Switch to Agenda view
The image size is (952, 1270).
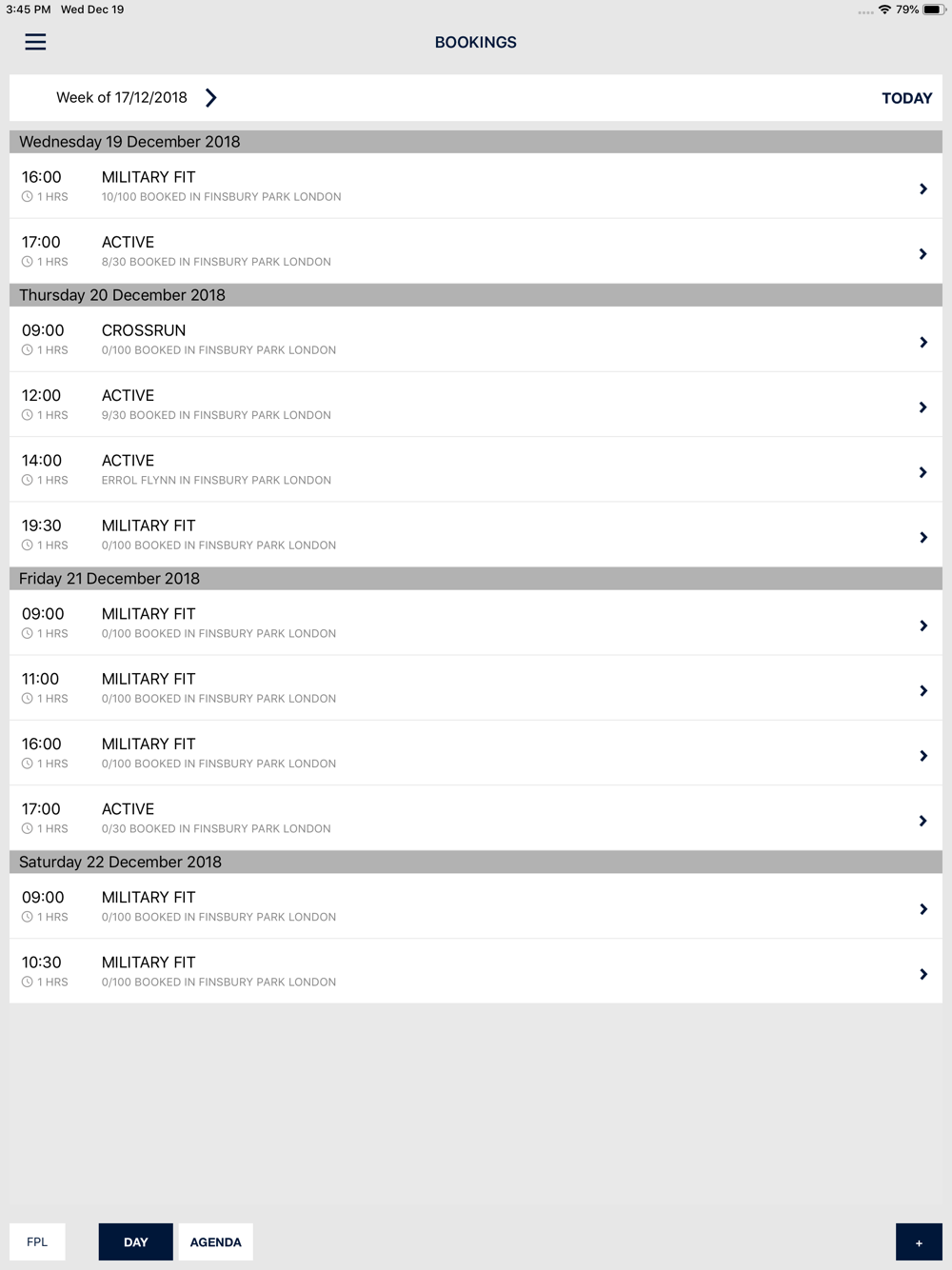pyautogui.click(x=215, y=1241)
